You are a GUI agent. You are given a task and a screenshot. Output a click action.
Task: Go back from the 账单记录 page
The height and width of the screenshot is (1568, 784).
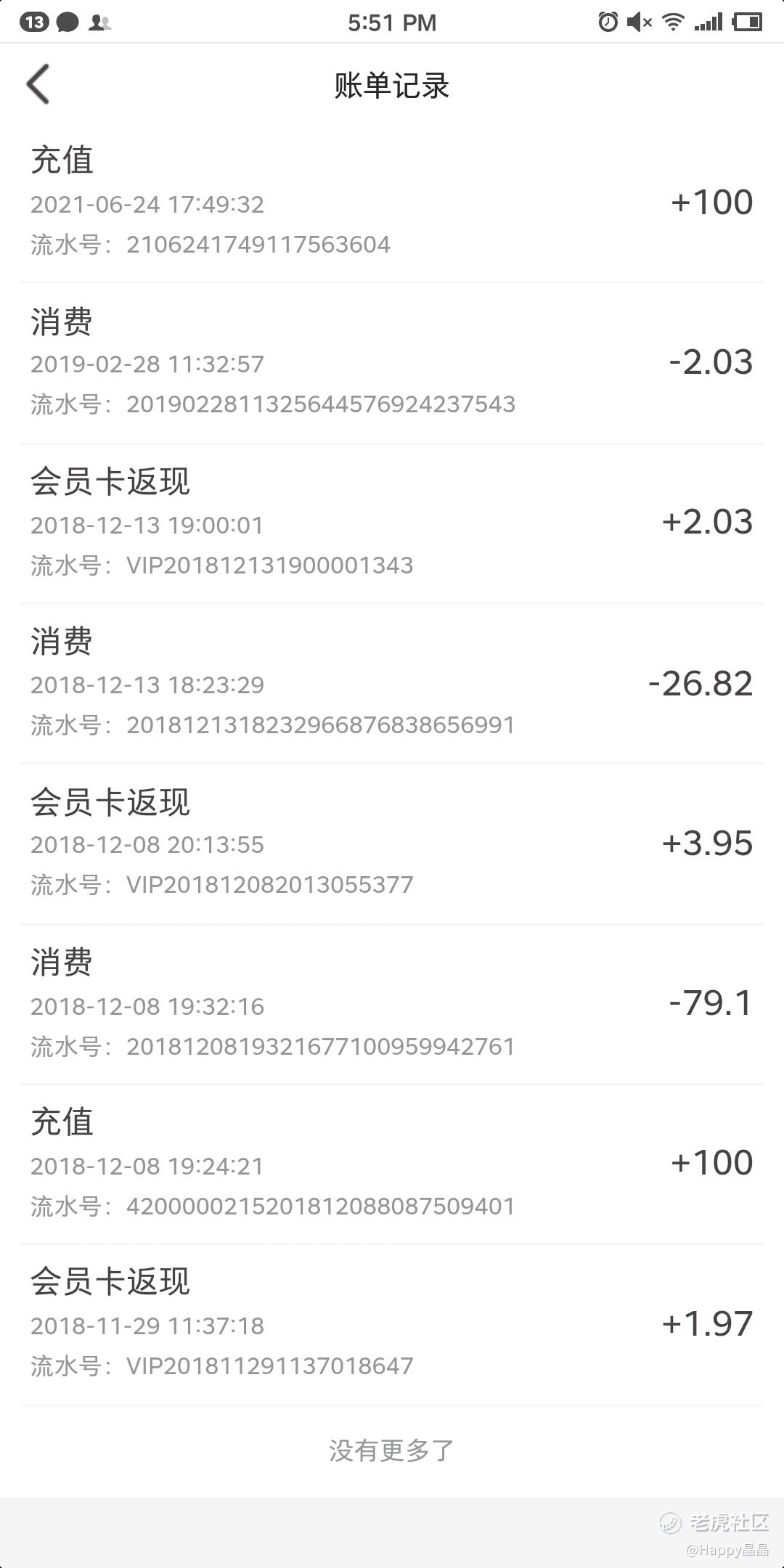(x=38, y=84)
